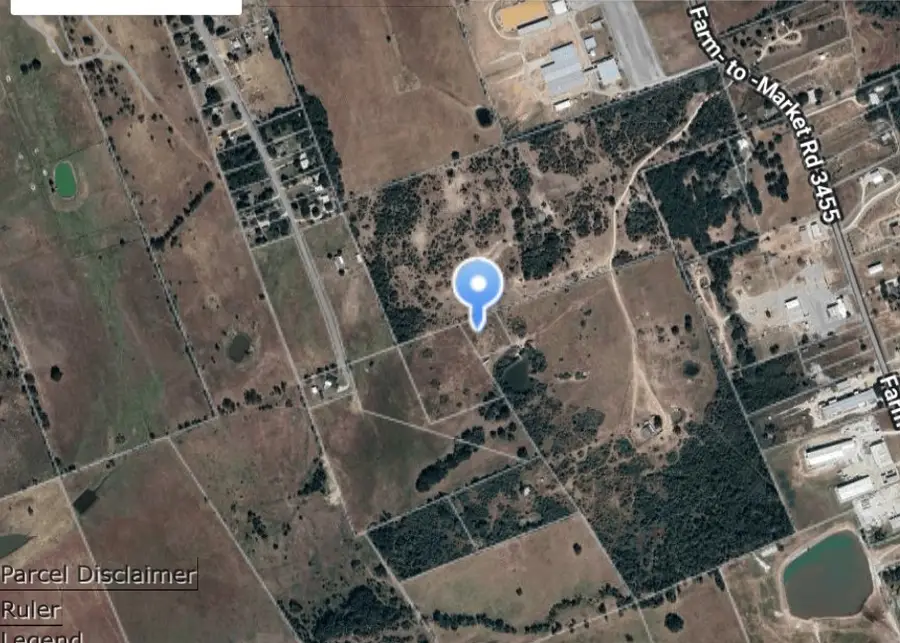Activate the Ruler tool

tap(31, 609)
